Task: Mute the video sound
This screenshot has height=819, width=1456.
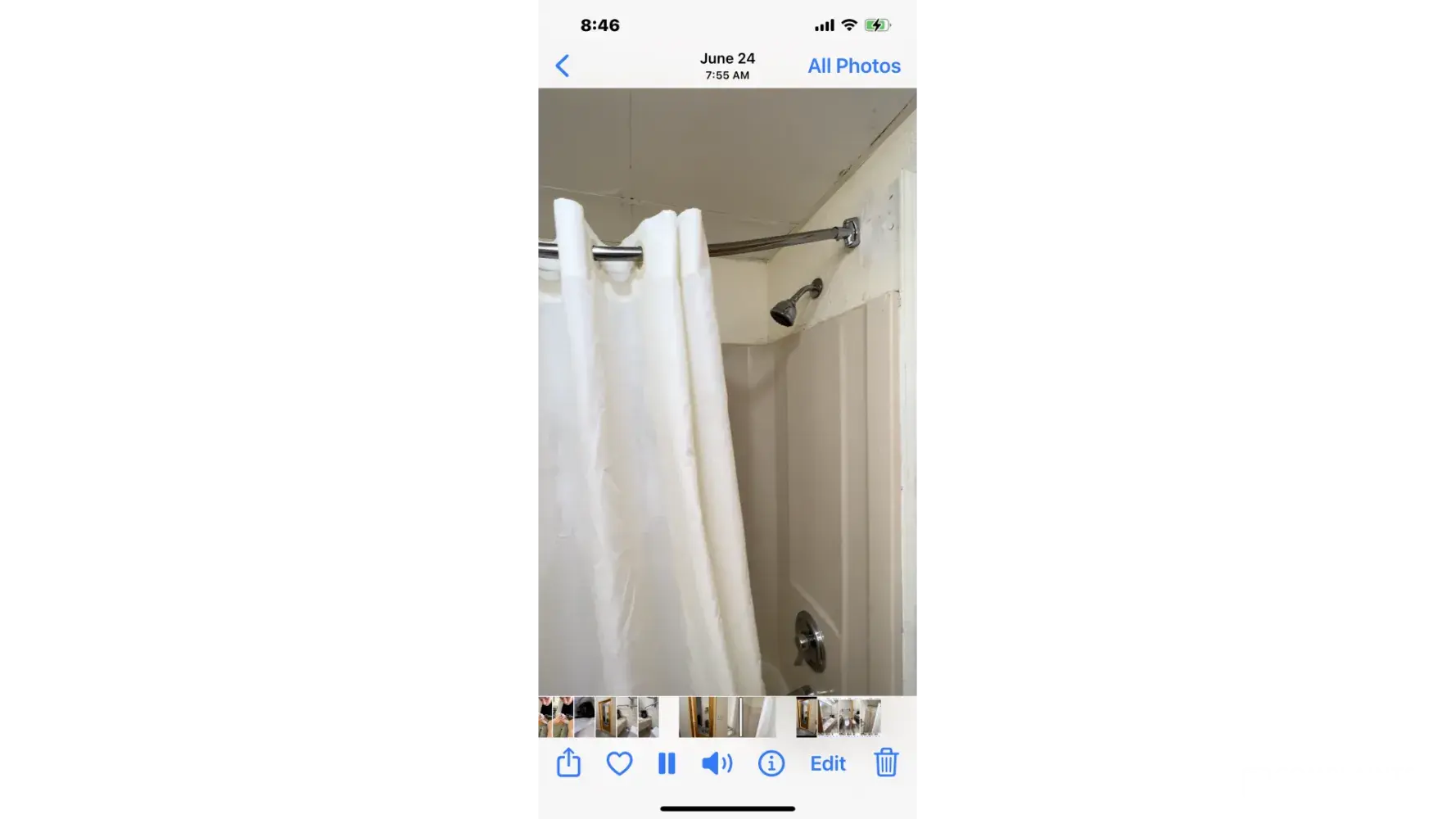Action: coord(717,763)
